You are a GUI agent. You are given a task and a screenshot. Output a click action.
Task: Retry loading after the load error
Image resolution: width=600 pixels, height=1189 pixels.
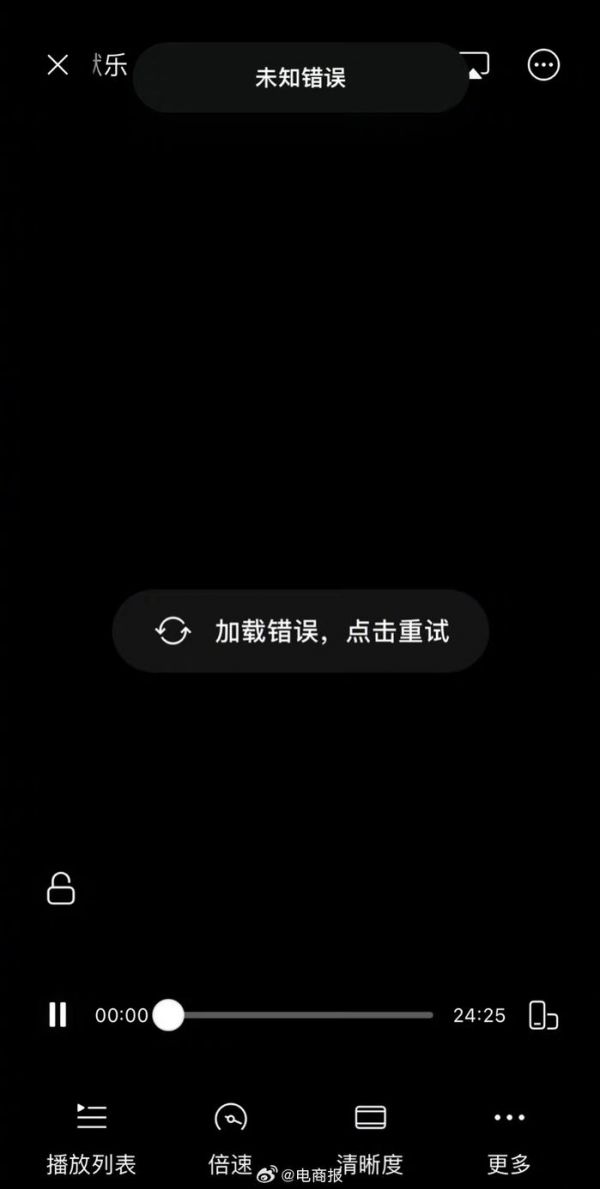click(x=300, y=631)
